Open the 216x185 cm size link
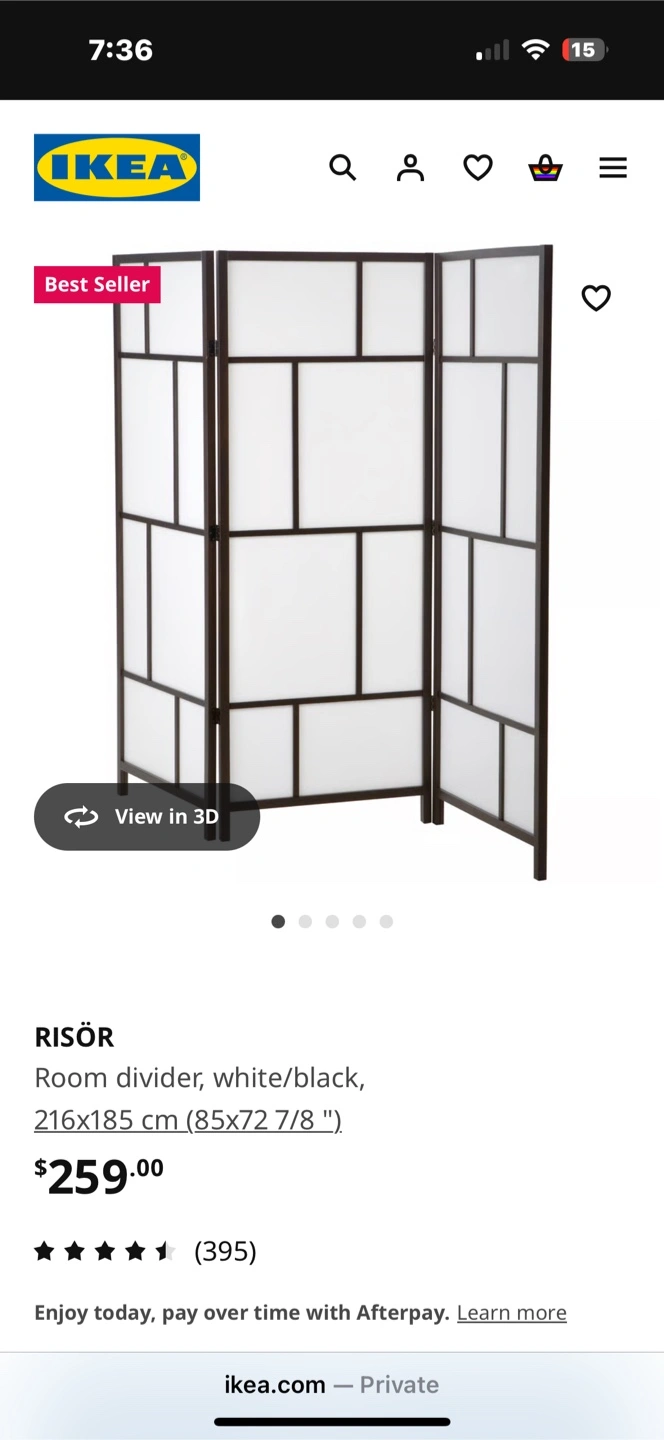This screenshot has width=664, height=1440. click(x=188, y=1120)
